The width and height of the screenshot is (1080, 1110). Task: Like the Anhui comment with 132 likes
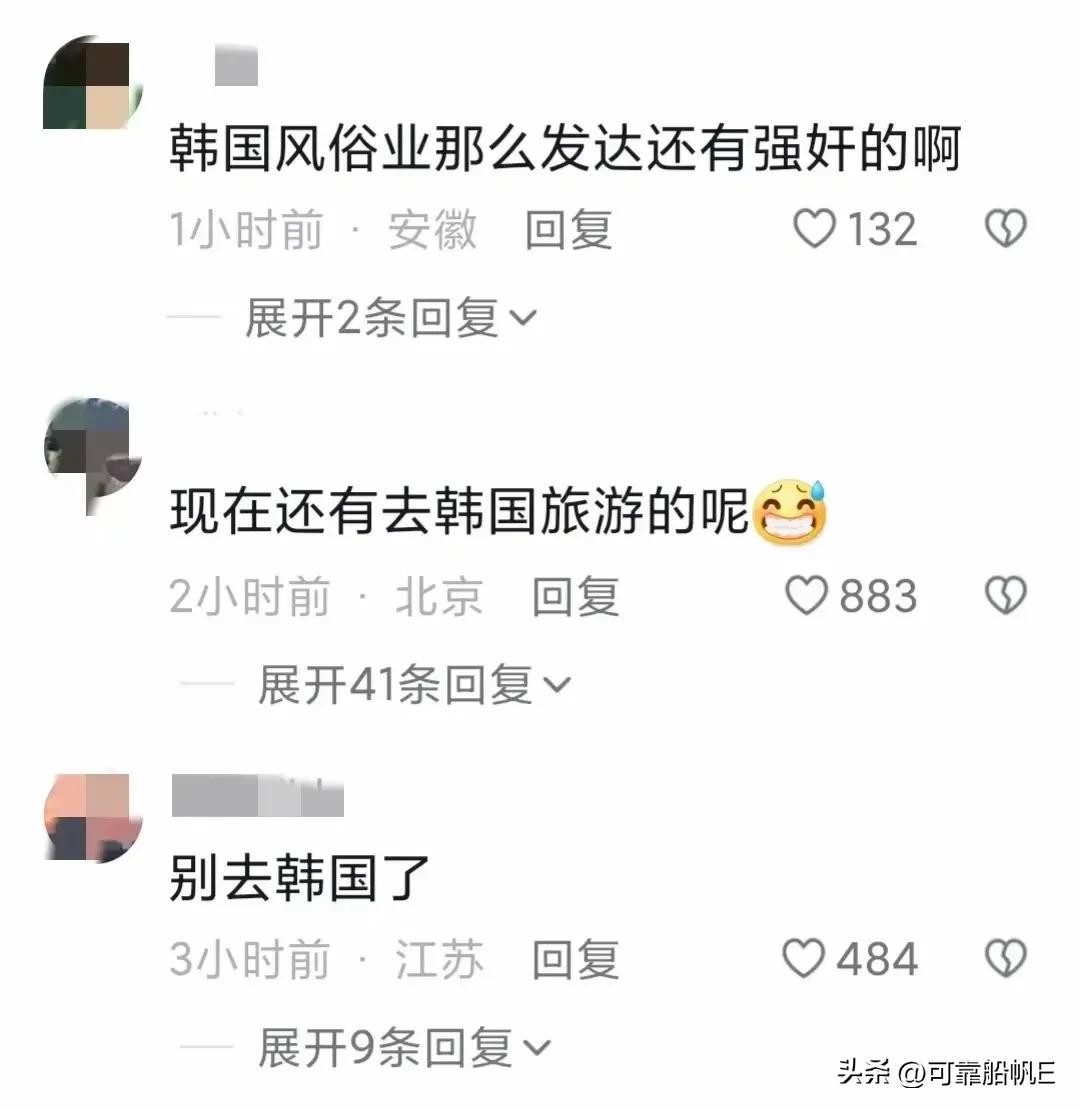[815, 230]
